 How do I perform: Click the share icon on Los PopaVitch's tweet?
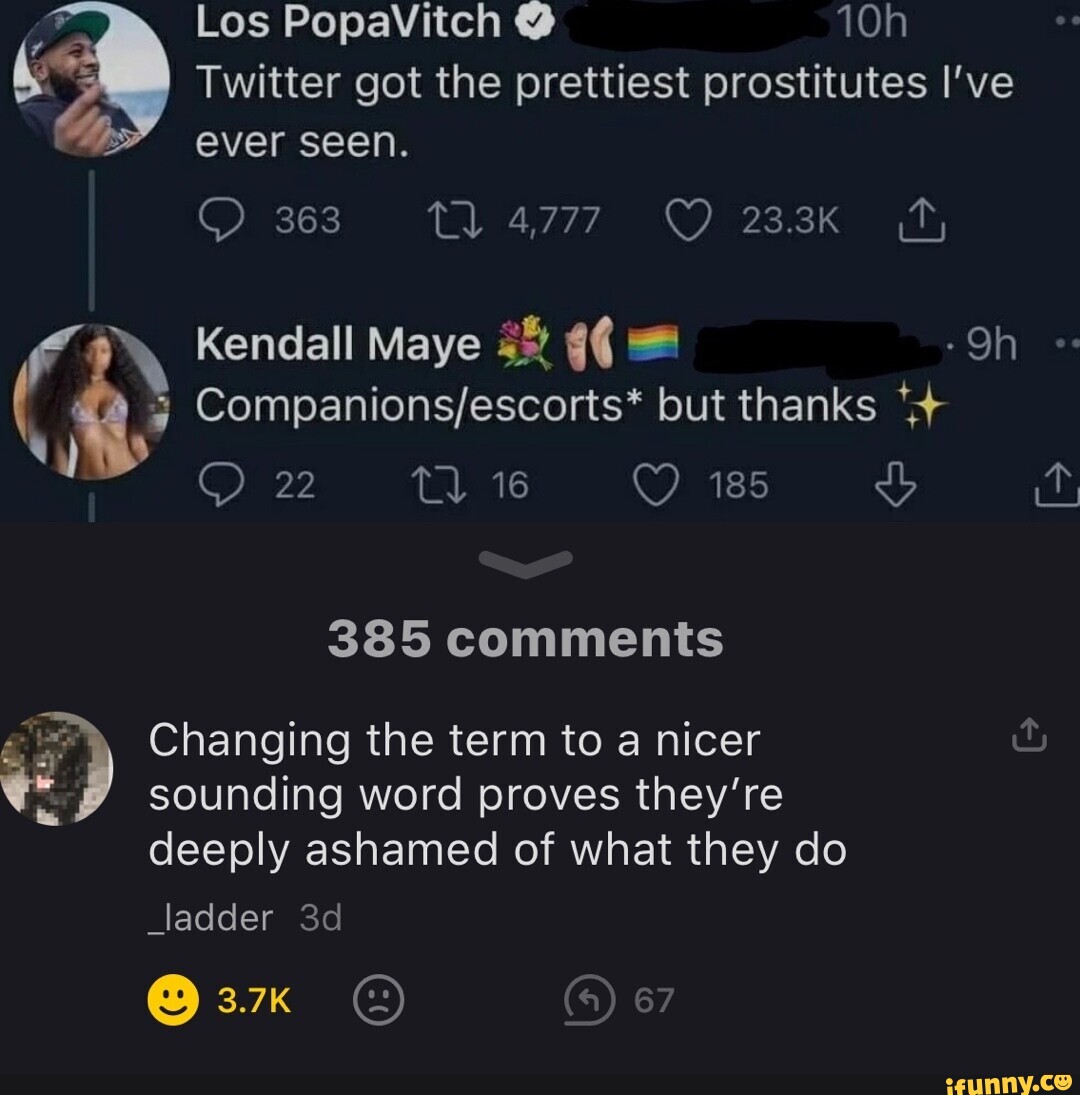tap(921, 218)
